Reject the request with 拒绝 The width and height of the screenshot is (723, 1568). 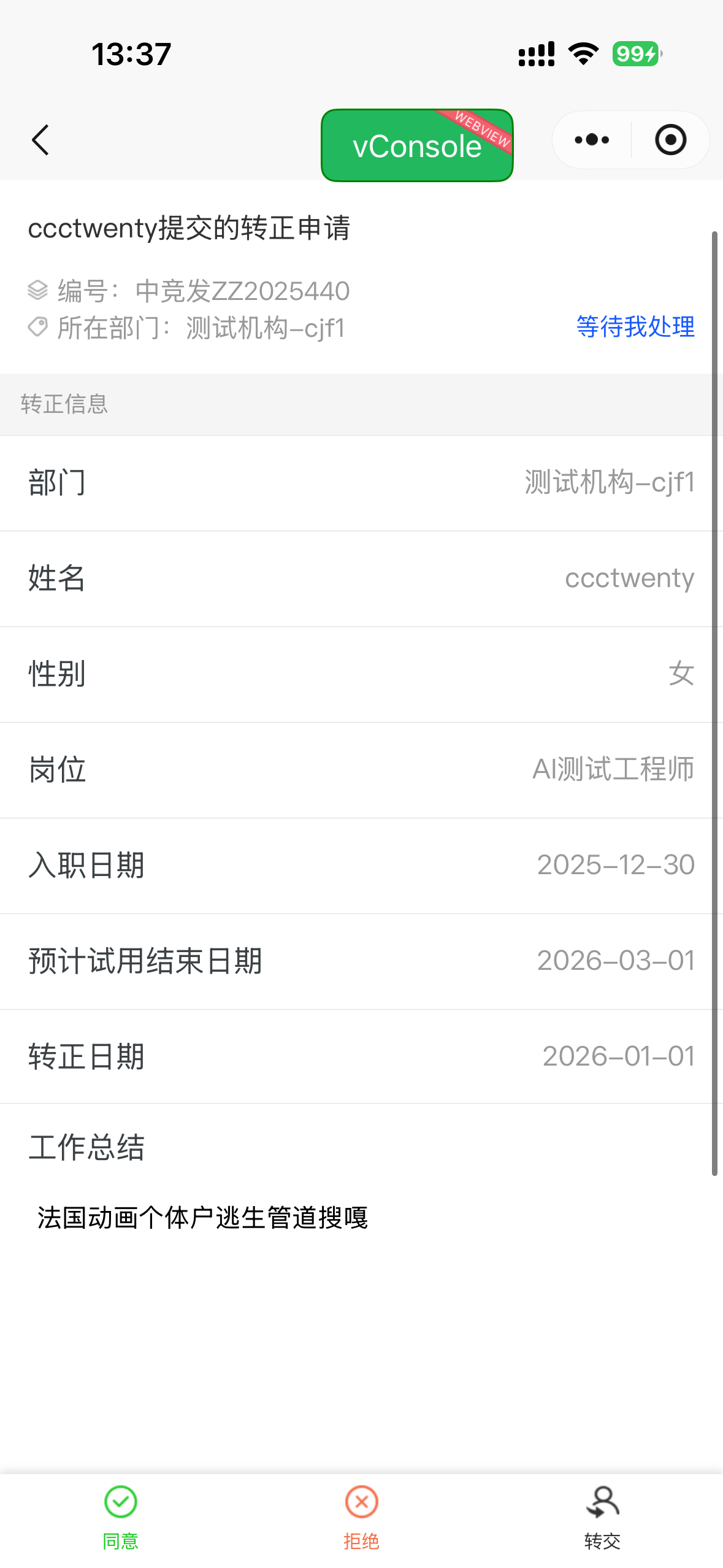pyautogui.click(x=361, y=1516)
